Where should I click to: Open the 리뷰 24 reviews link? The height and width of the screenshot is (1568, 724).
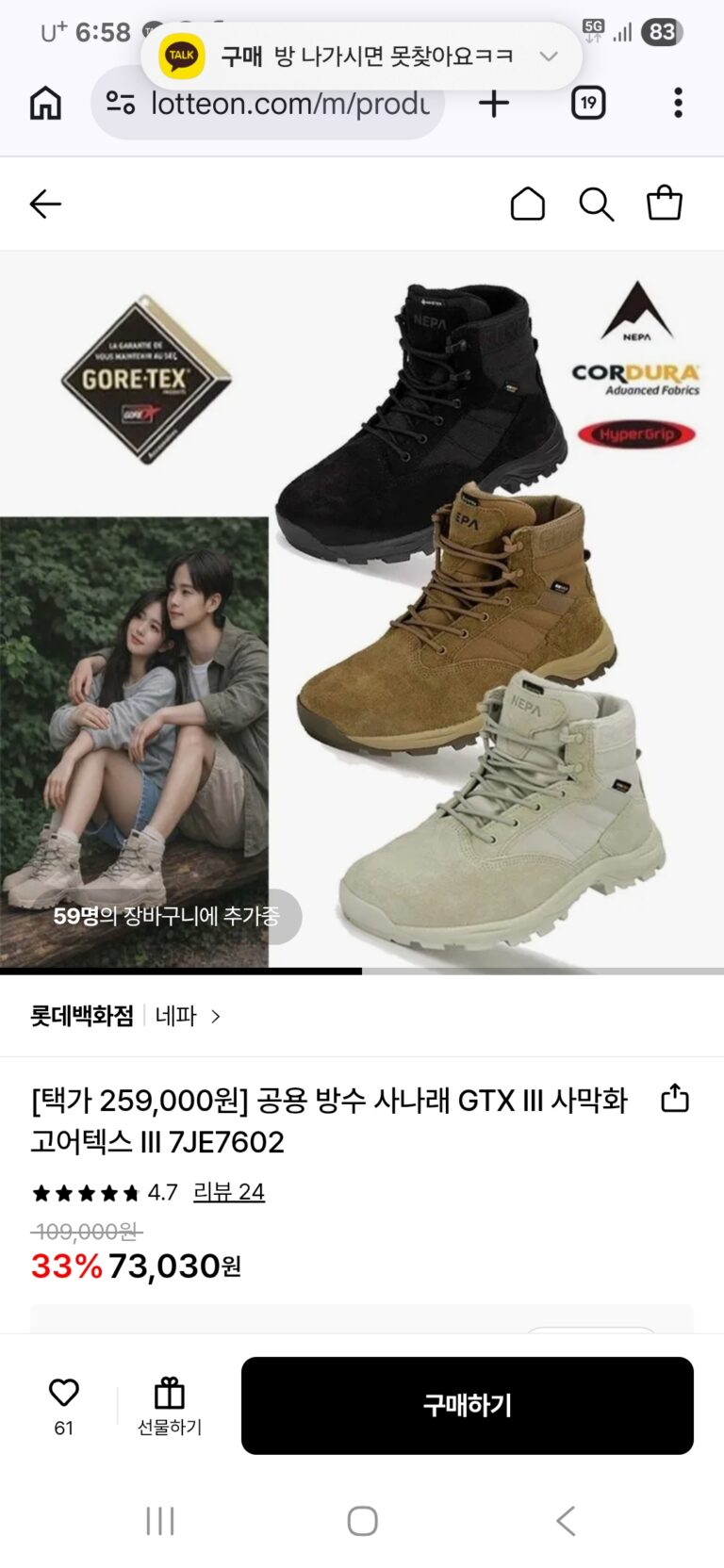coord(228,1192)
